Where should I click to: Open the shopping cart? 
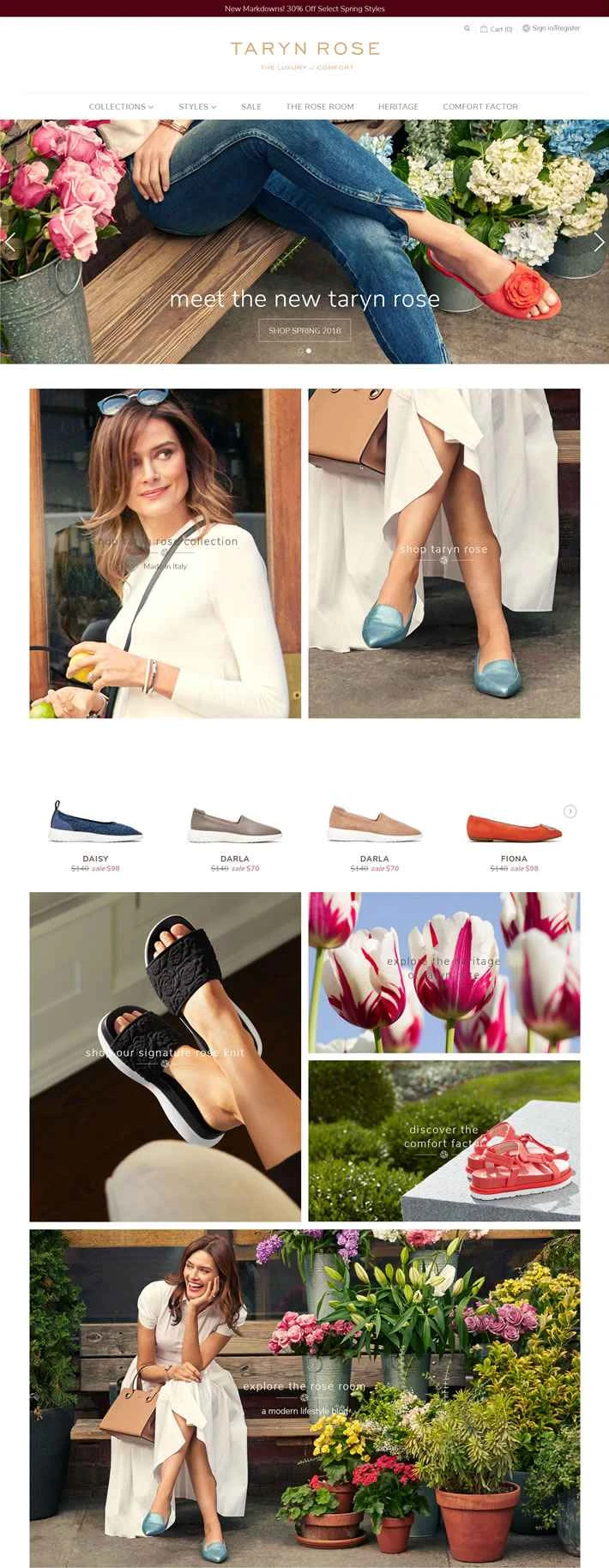[x=497, y=29]
